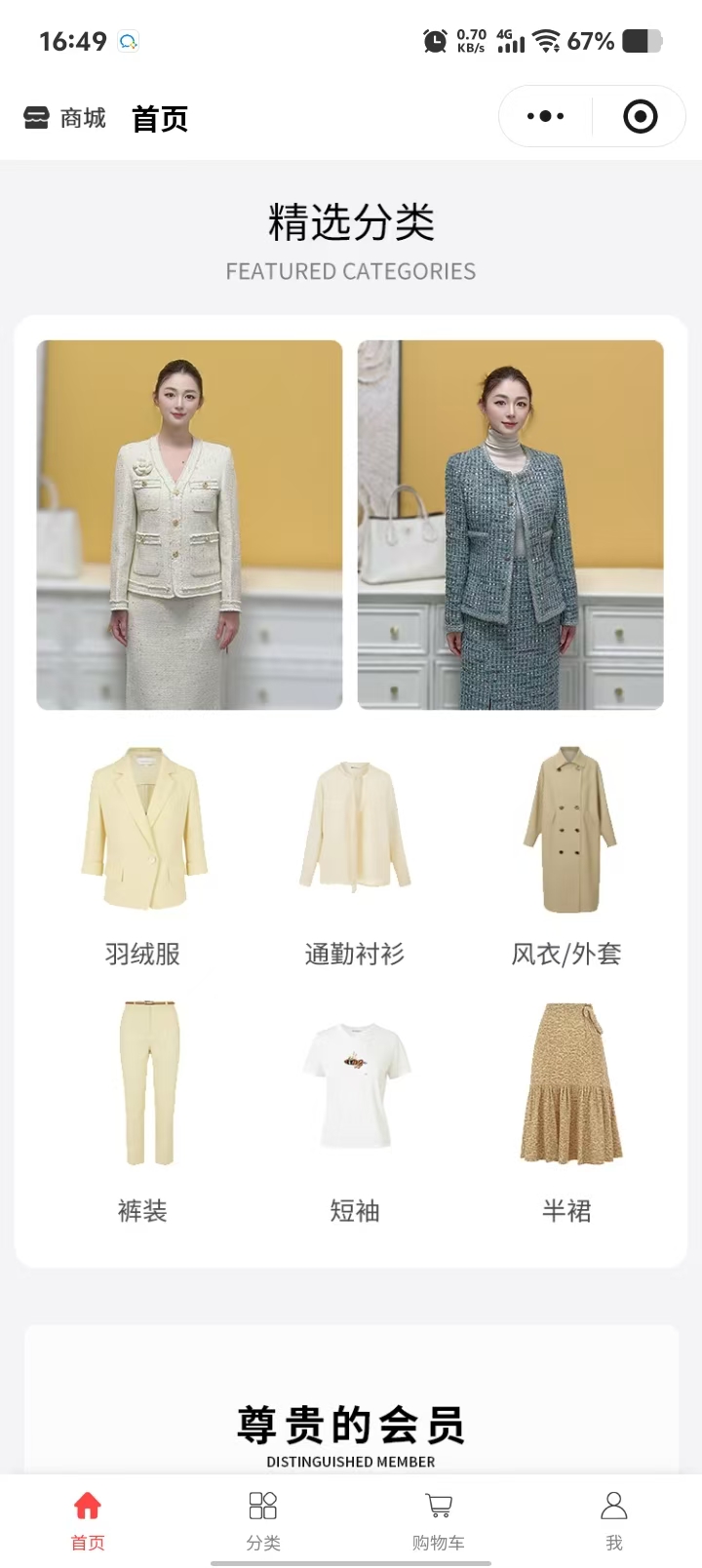Go to the 我 profile tab
Viewport: 702px width, 1568px height.
tap(613, 1519)
